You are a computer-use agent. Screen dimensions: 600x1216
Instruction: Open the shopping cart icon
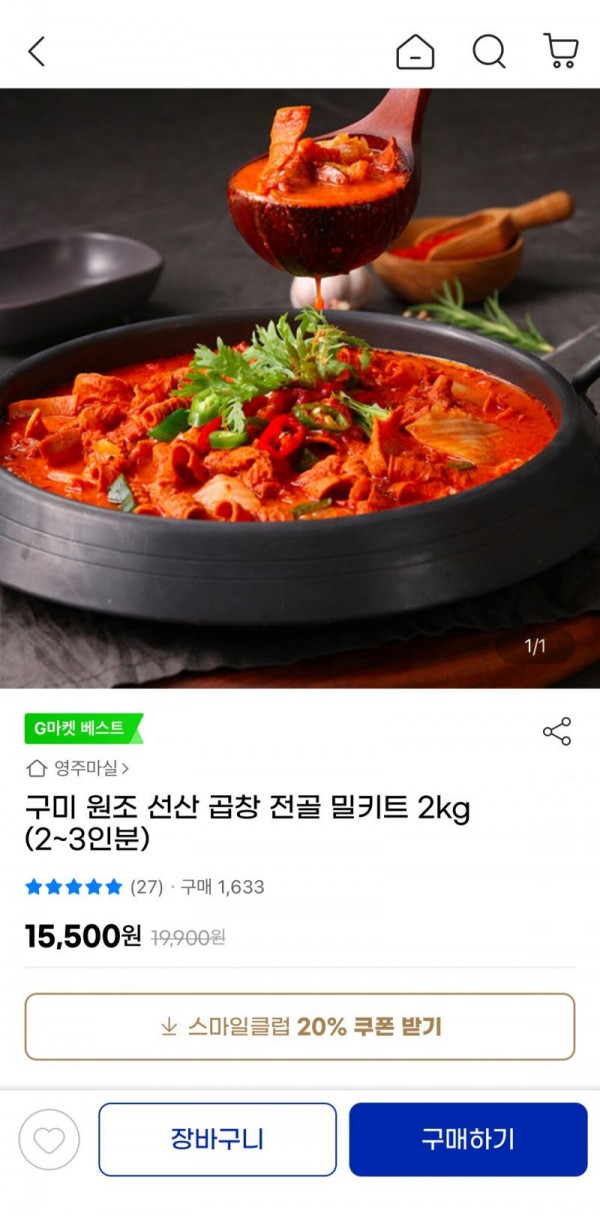(x=561, y=51)
